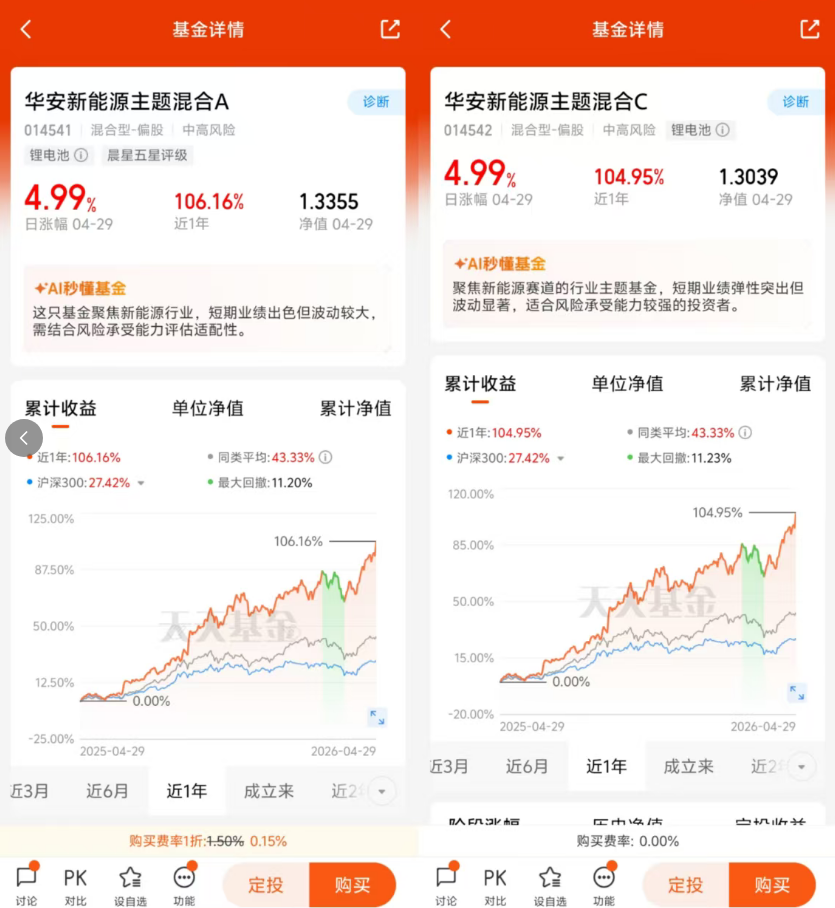Open the 沪深300 benchmark dropdown on fund A

click(x=141, y=483)
